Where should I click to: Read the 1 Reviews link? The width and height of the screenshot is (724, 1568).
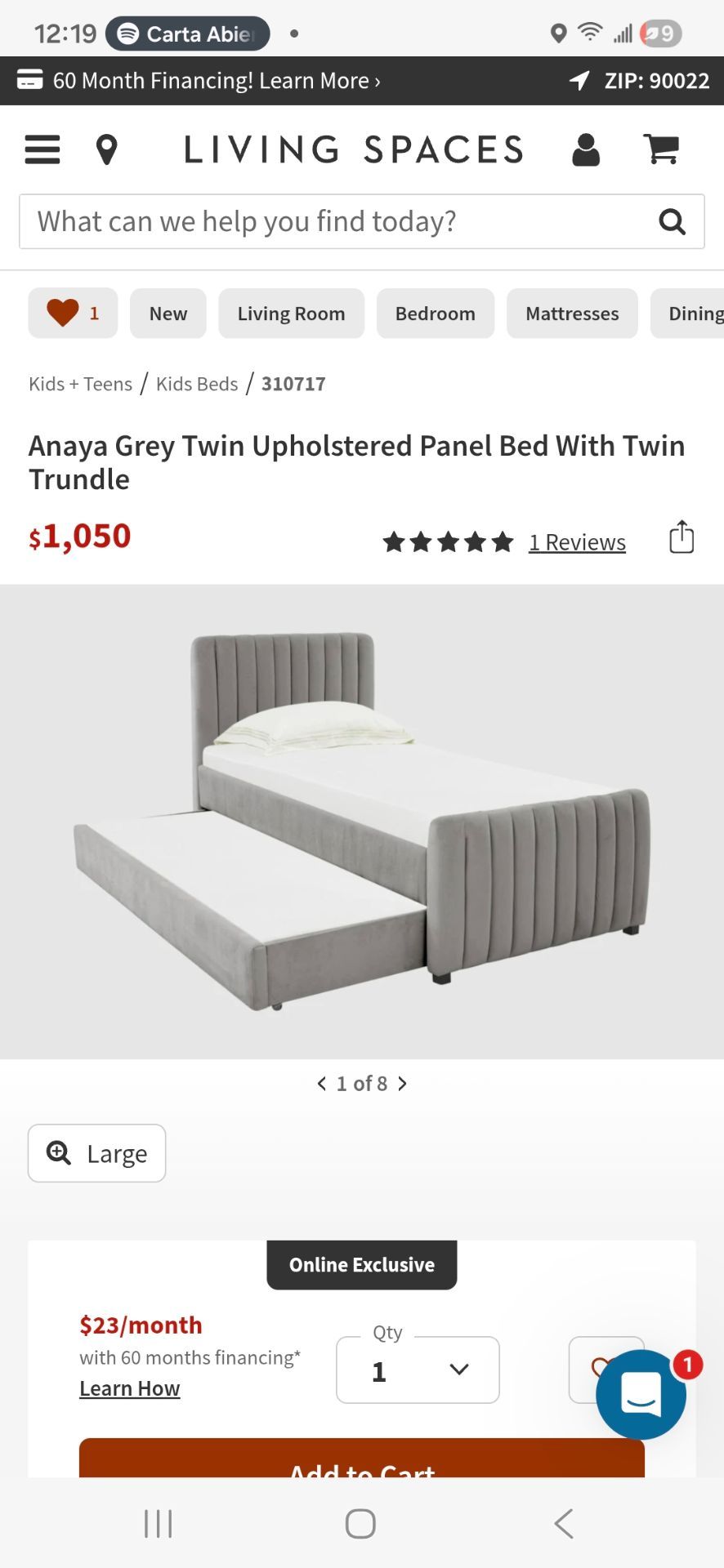pyautogui.click(x=577, y=542)
